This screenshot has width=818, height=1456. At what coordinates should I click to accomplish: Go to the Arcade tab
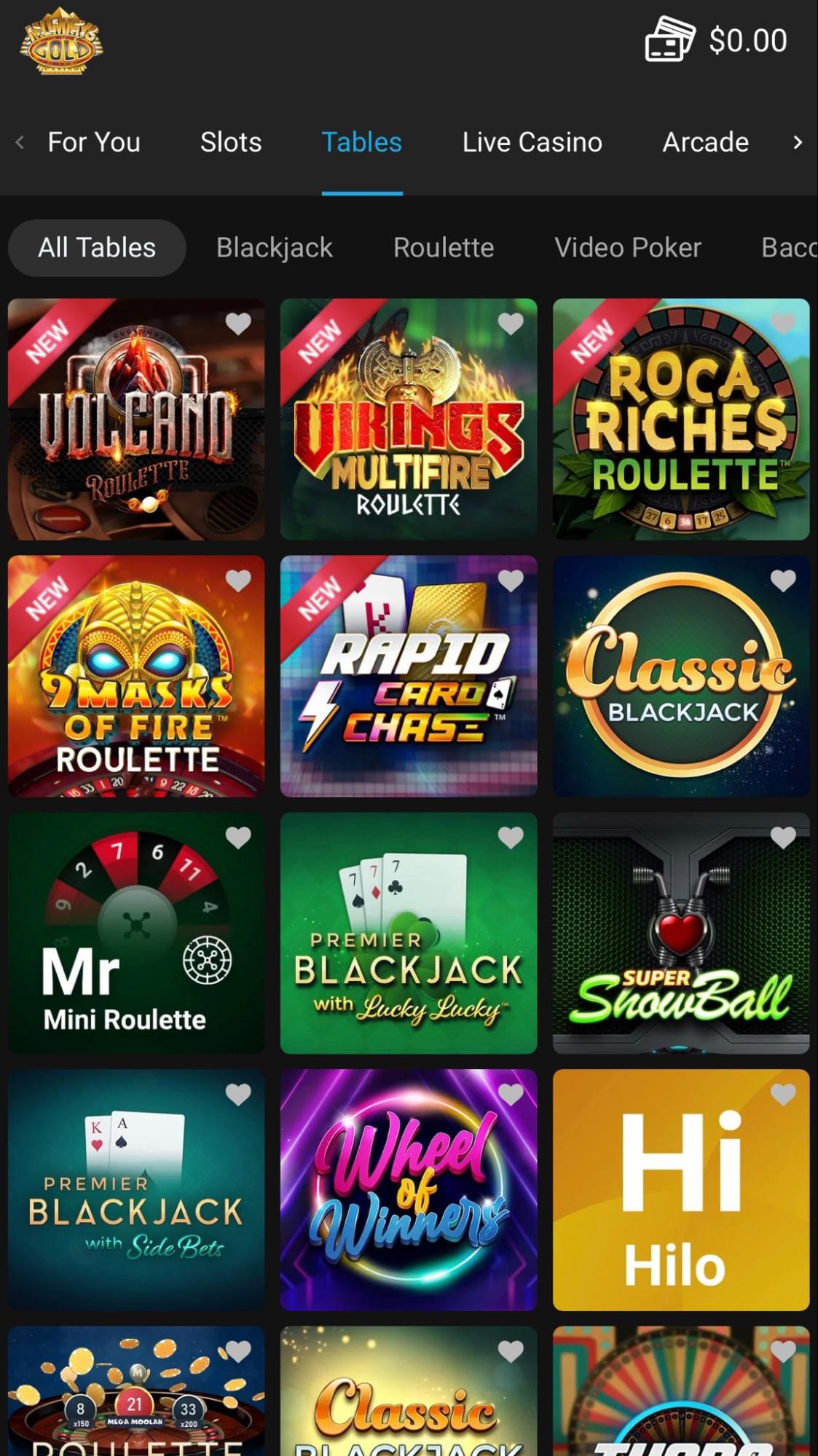point(705,142)
